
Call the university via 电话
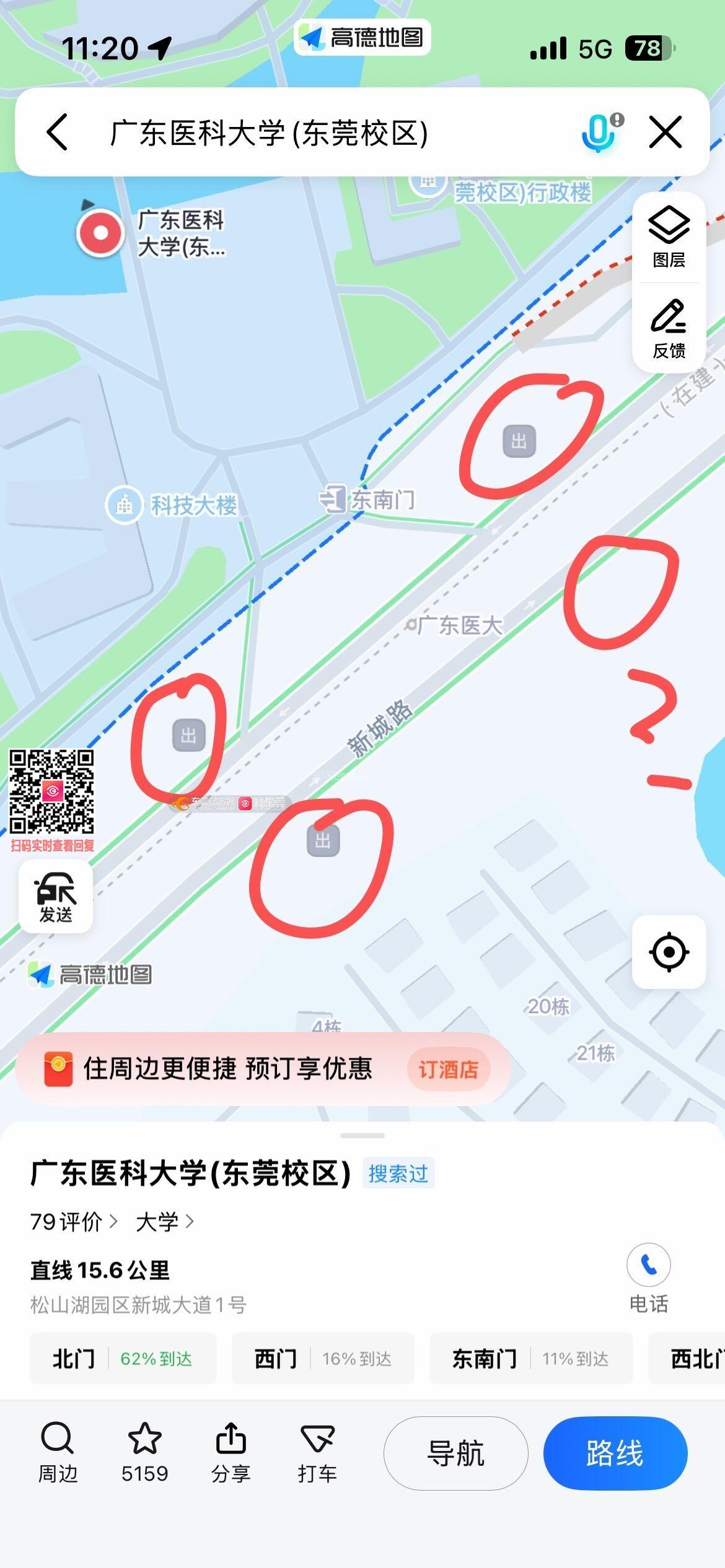[x=649, y=1277]
